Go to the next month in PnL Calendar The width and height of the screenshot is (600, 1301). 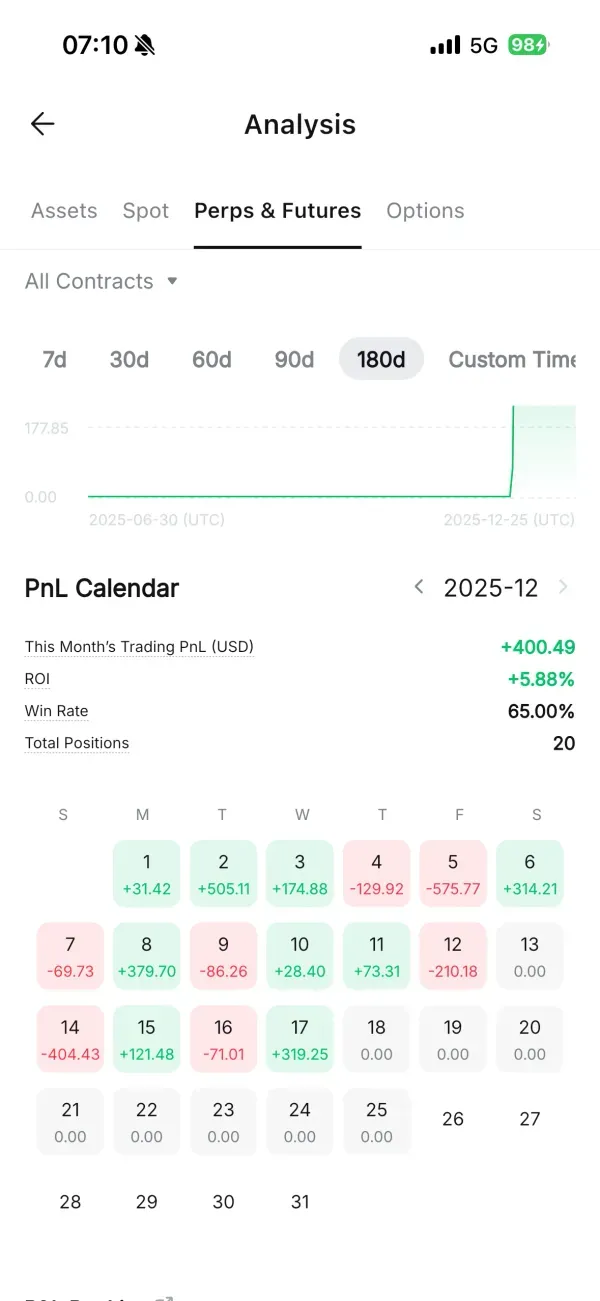tap(563, 587)
